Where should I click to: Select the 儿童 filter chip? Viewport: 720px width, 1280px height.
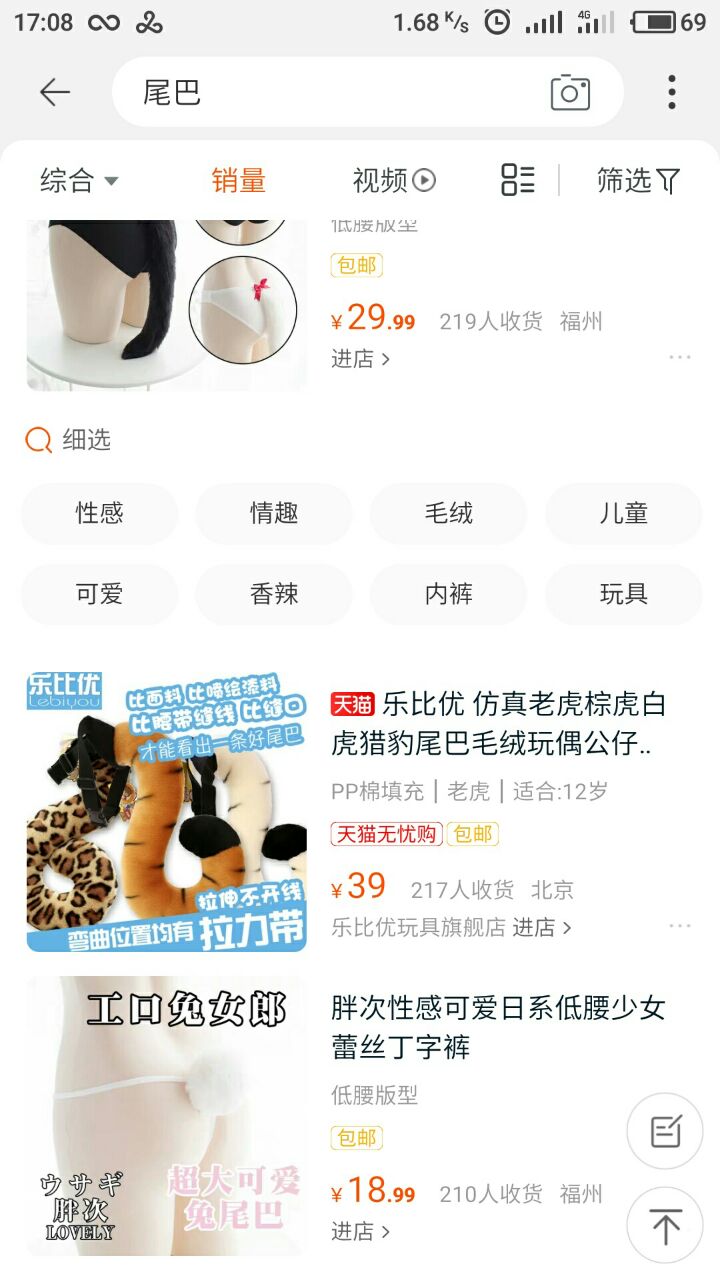(x=623, y=513)
